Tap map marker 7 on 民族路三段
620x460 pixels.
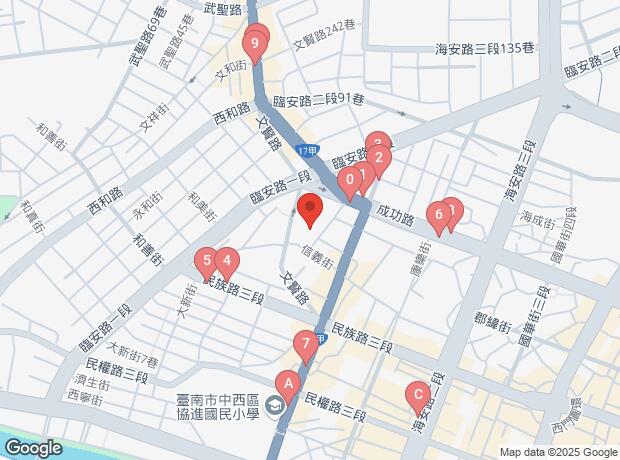pyautogui.click(x=307, y=346)
